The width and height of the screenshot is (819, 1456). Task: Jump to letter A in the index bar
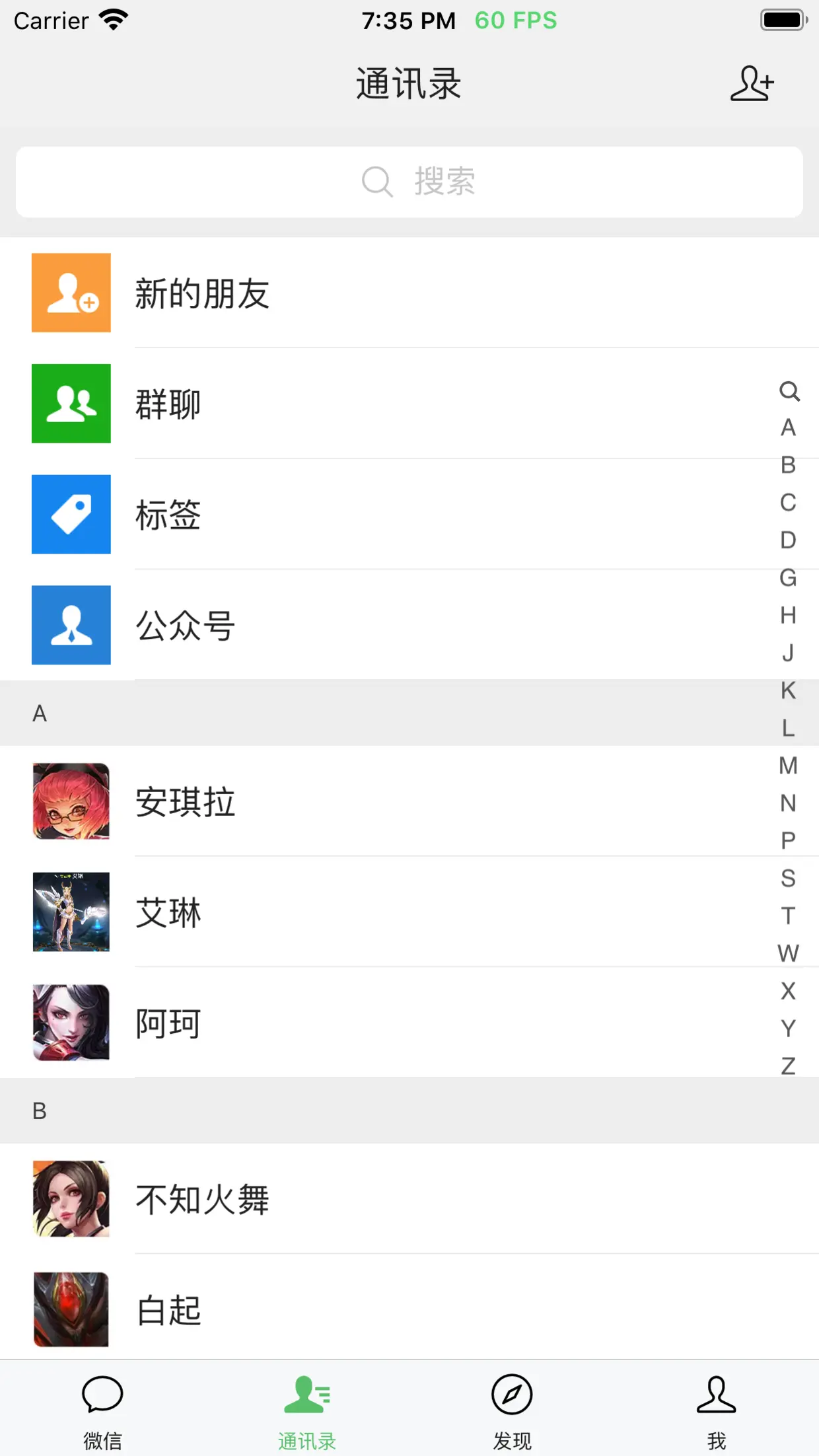click(787, 429)
